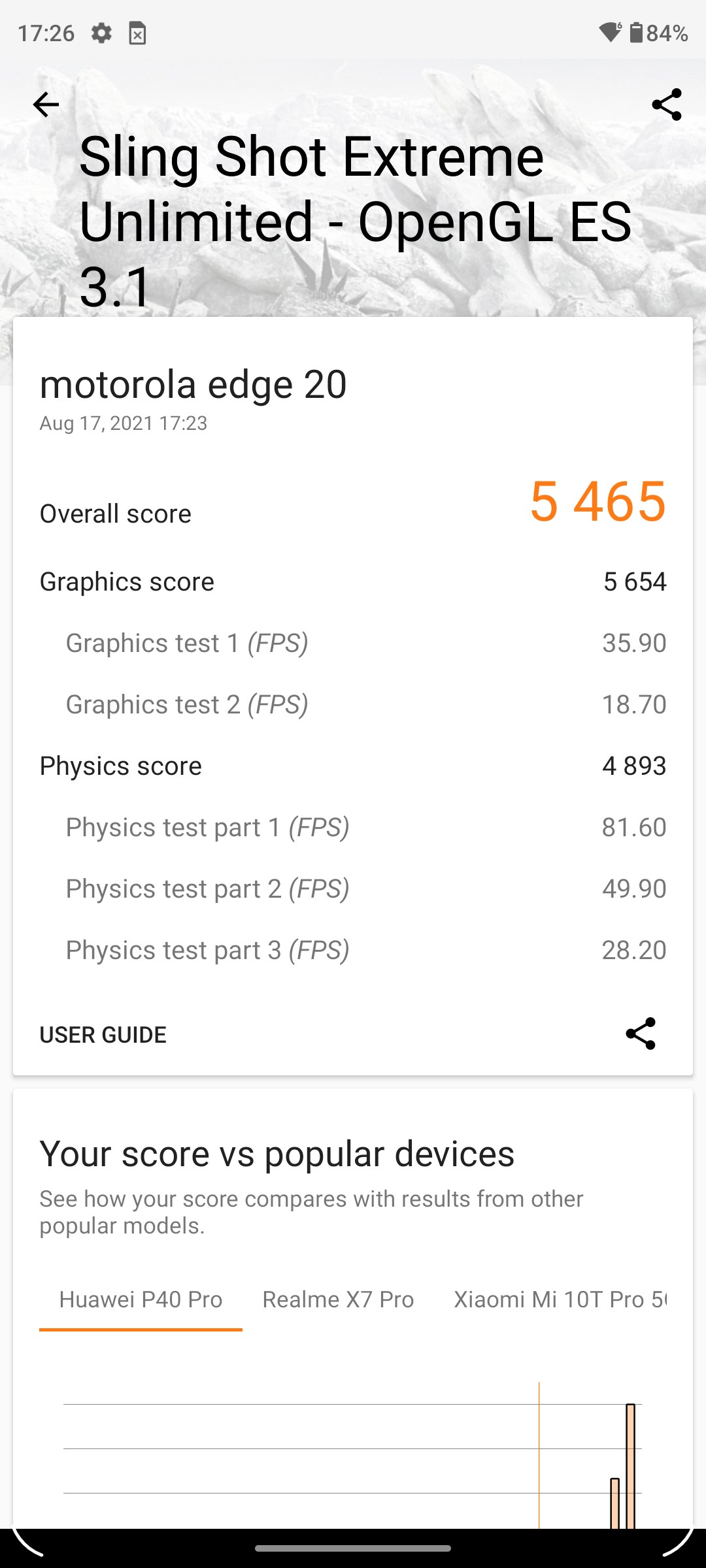The width and height of the screenshot is (706, 1568).
Task: Open the USER GUIDE
Action: coord(103,1035)
